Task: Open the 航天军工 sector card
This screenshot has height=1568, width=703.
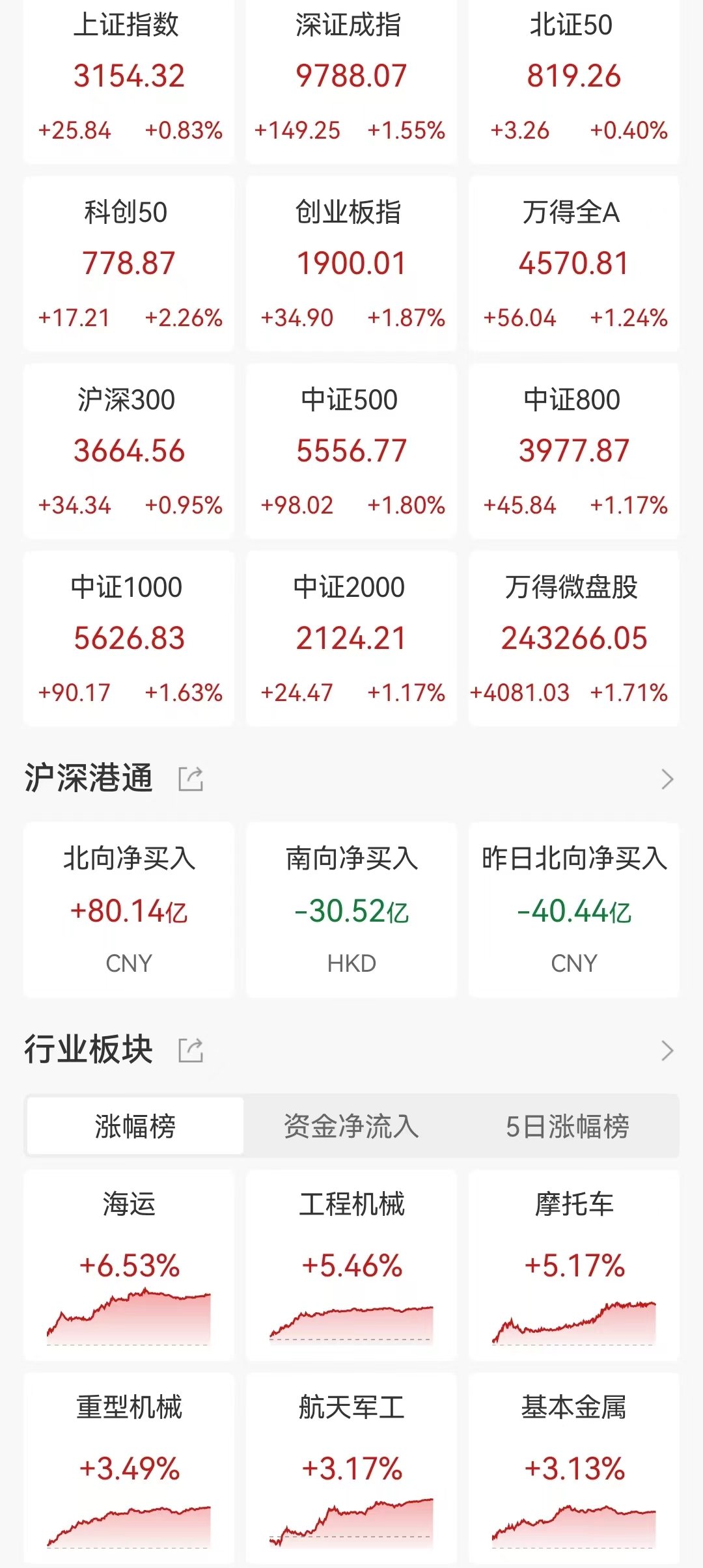Action: pyautogui.click(x=351, y=1468)
